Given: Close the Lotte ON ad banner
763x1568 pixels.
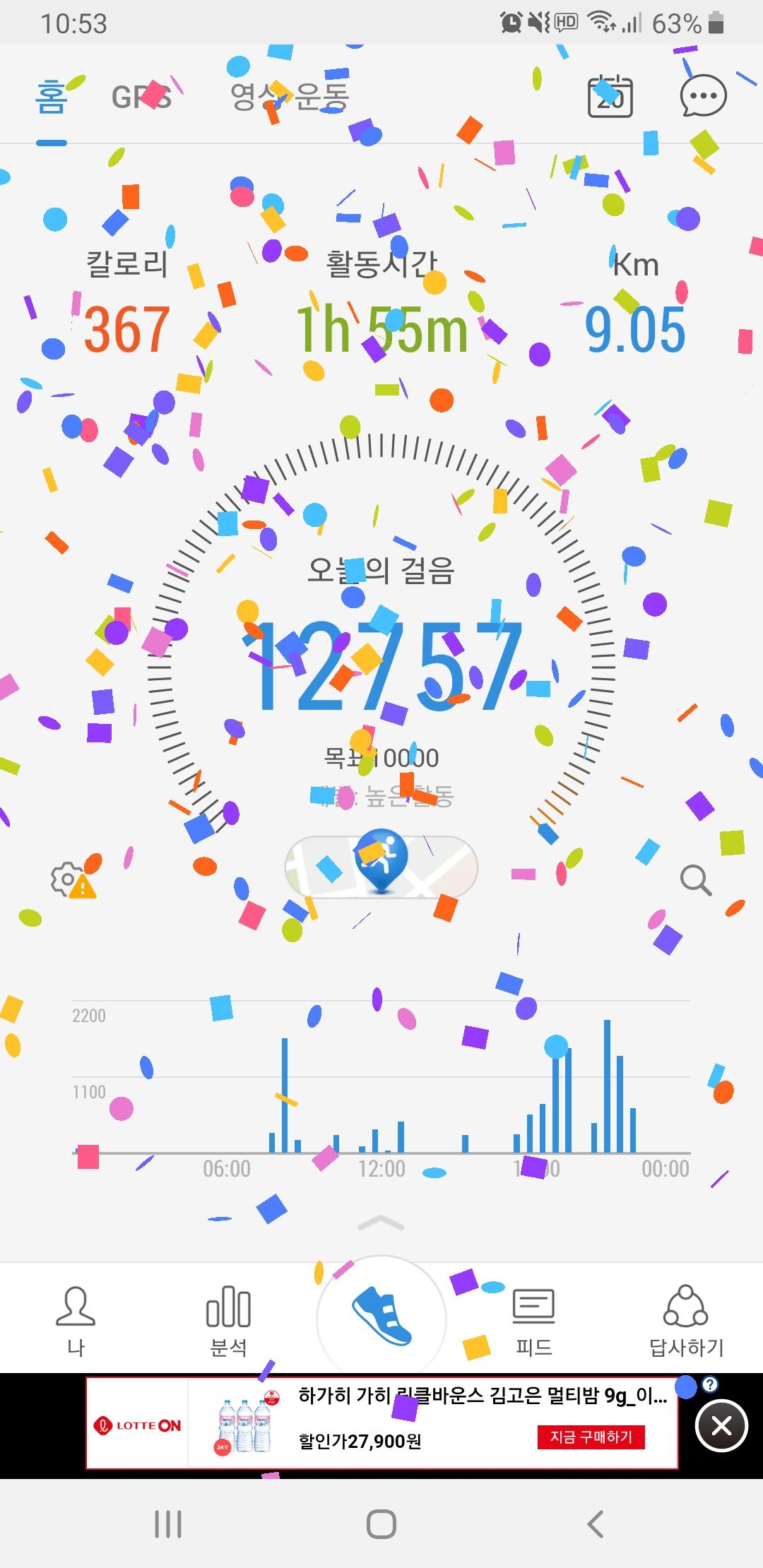Looking at the screenshot, I should pyautogui.click(x=721, y=1427).
